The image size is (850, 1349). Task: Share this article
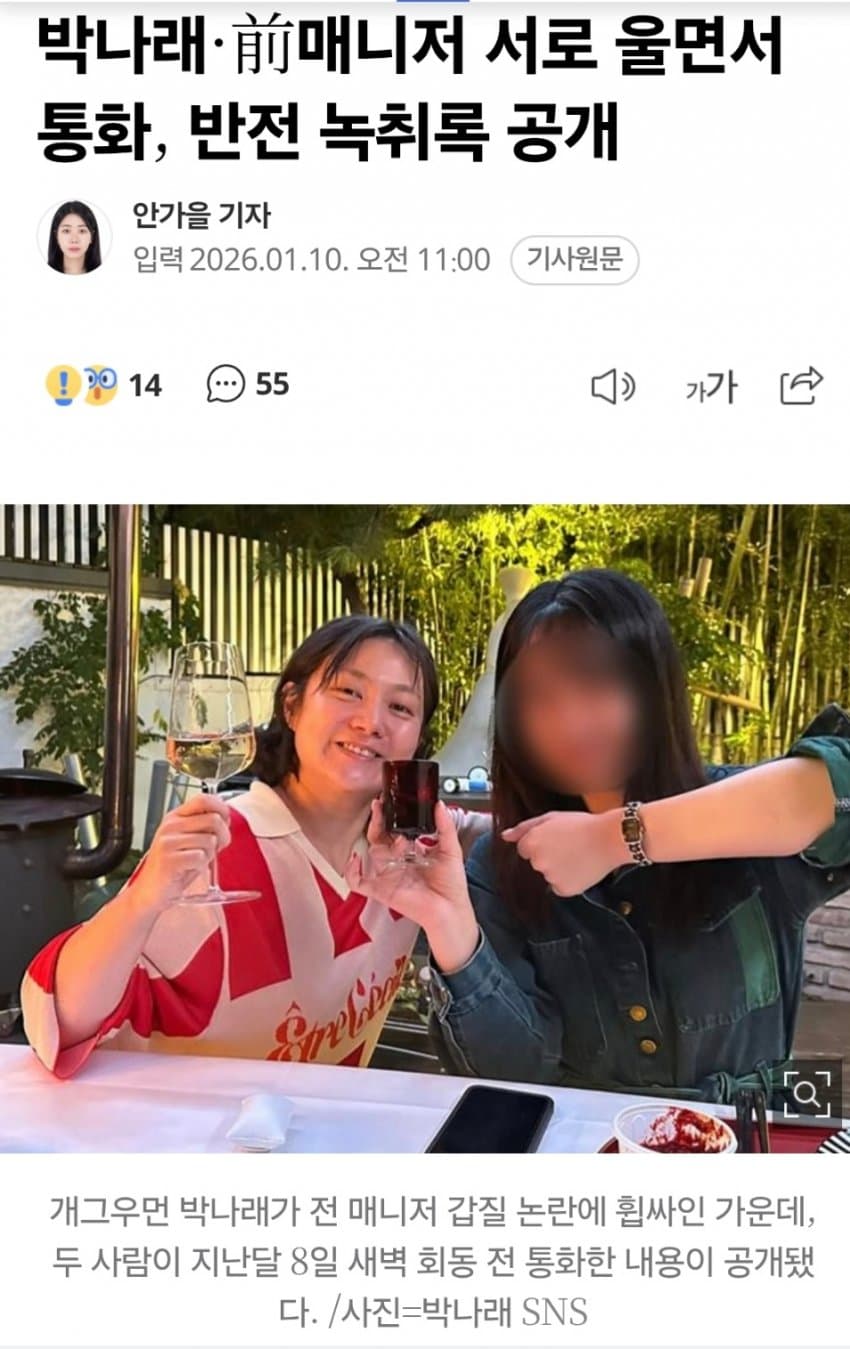pyautogui.click(x=801, y=386)
